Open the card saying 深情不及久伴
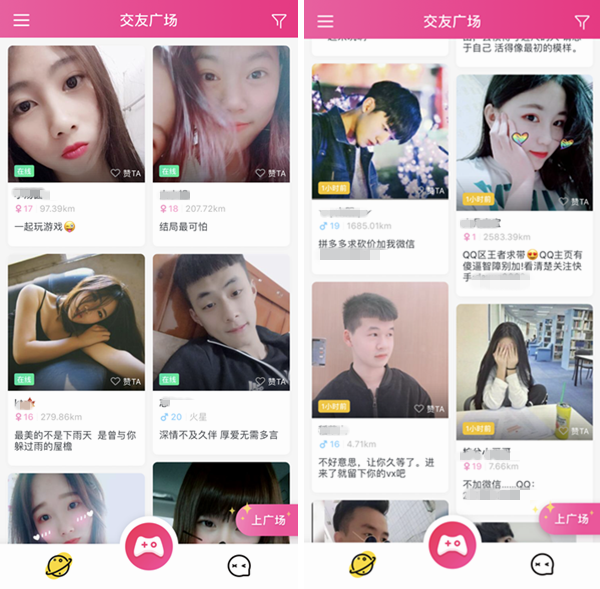The width and height of the screenshot is (600, 589). 221,322
